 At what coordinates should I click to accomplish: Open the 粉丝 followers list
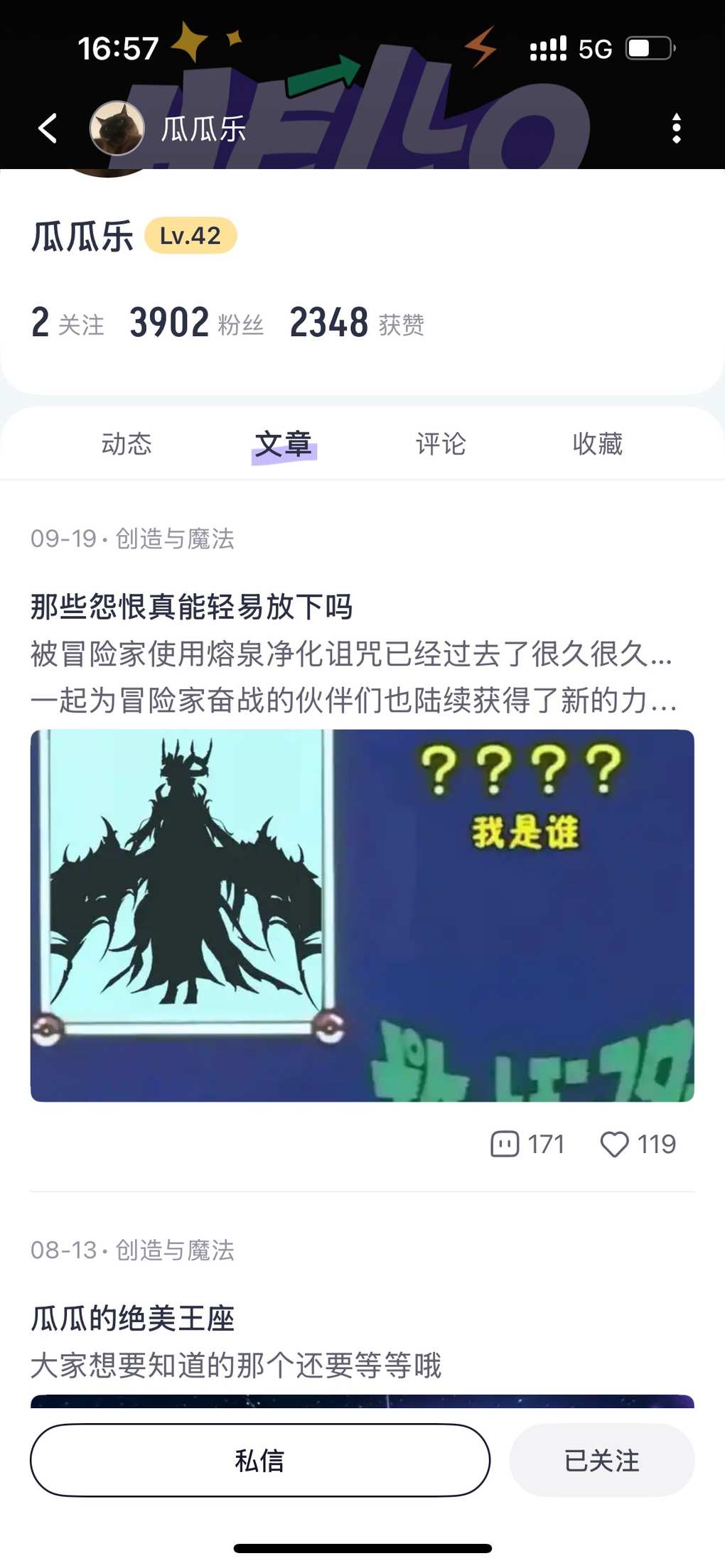197,323
